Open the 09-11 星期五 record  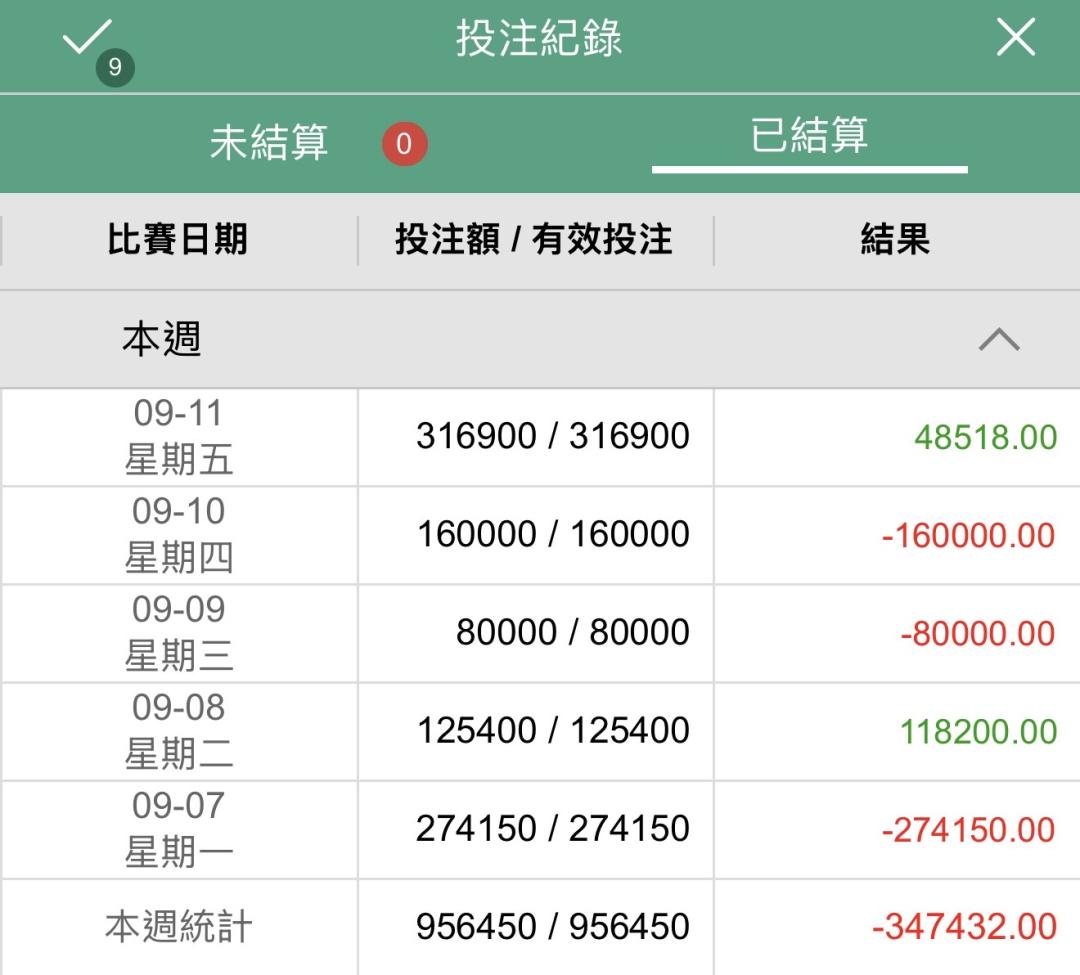coord(540,437)
